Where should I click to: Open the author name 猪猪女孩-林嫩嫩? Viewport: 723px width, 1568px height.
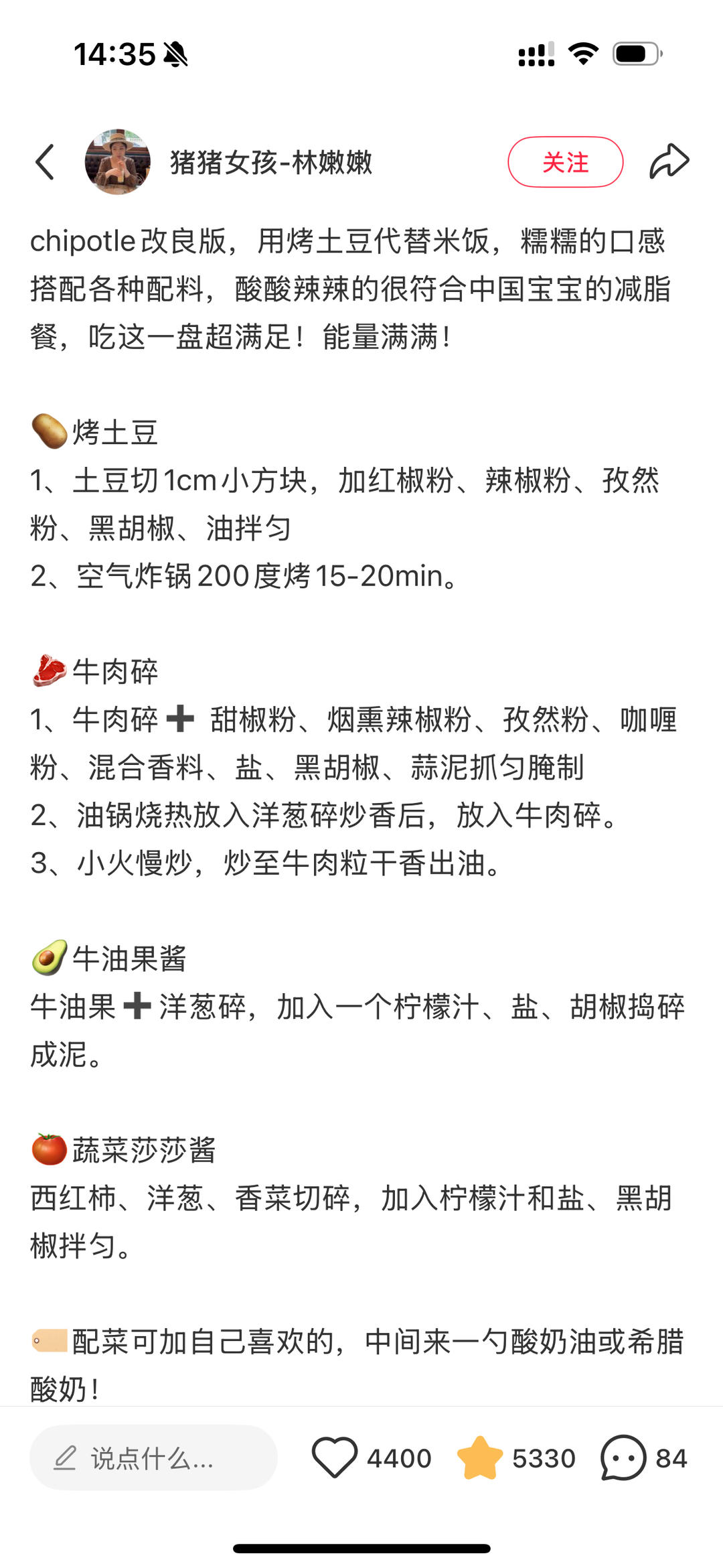coord(271,162)
